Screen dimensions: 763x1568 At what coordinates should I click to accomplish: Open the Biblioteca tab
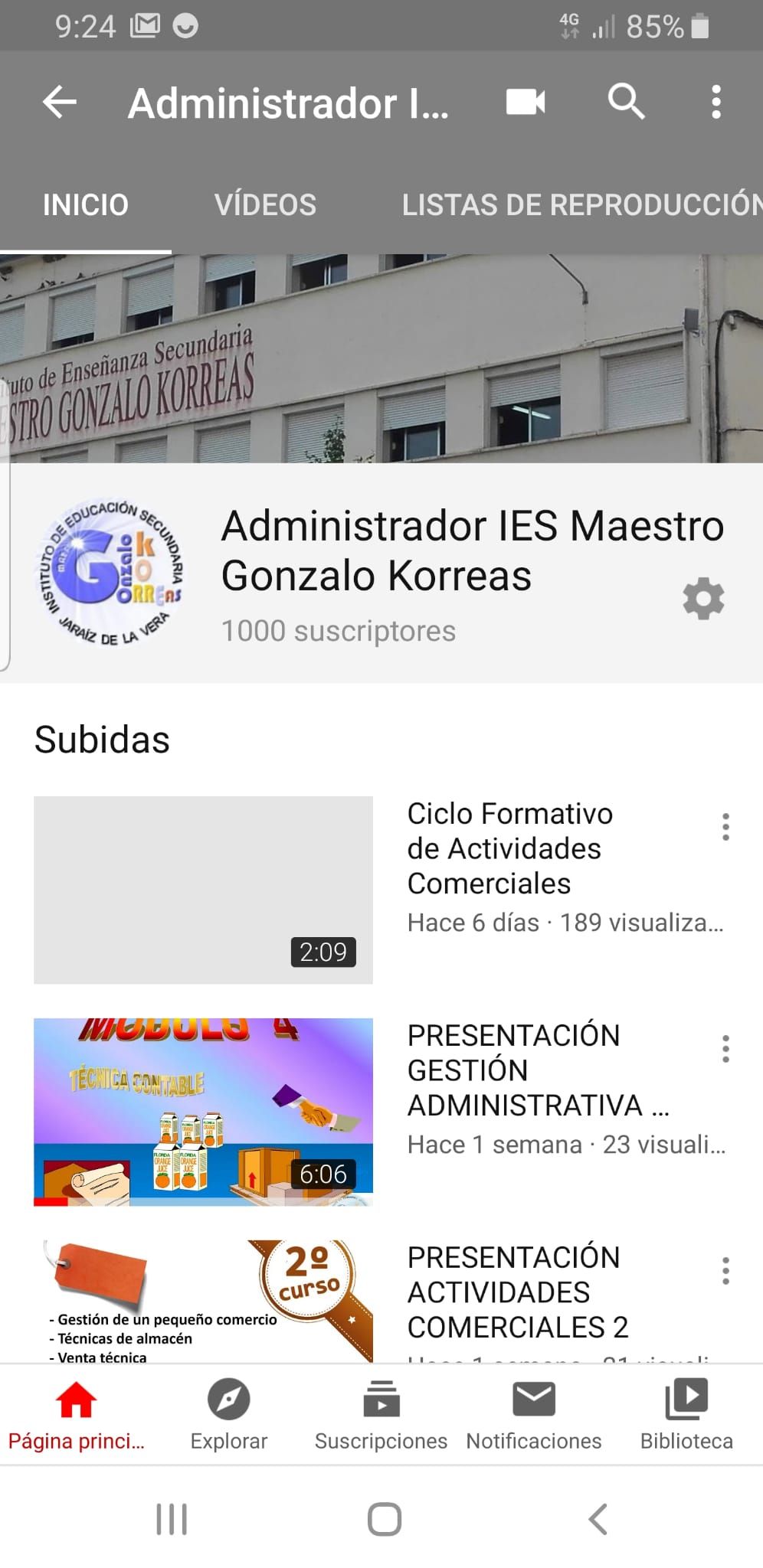pyautogui.click(x=686, y=1415)
